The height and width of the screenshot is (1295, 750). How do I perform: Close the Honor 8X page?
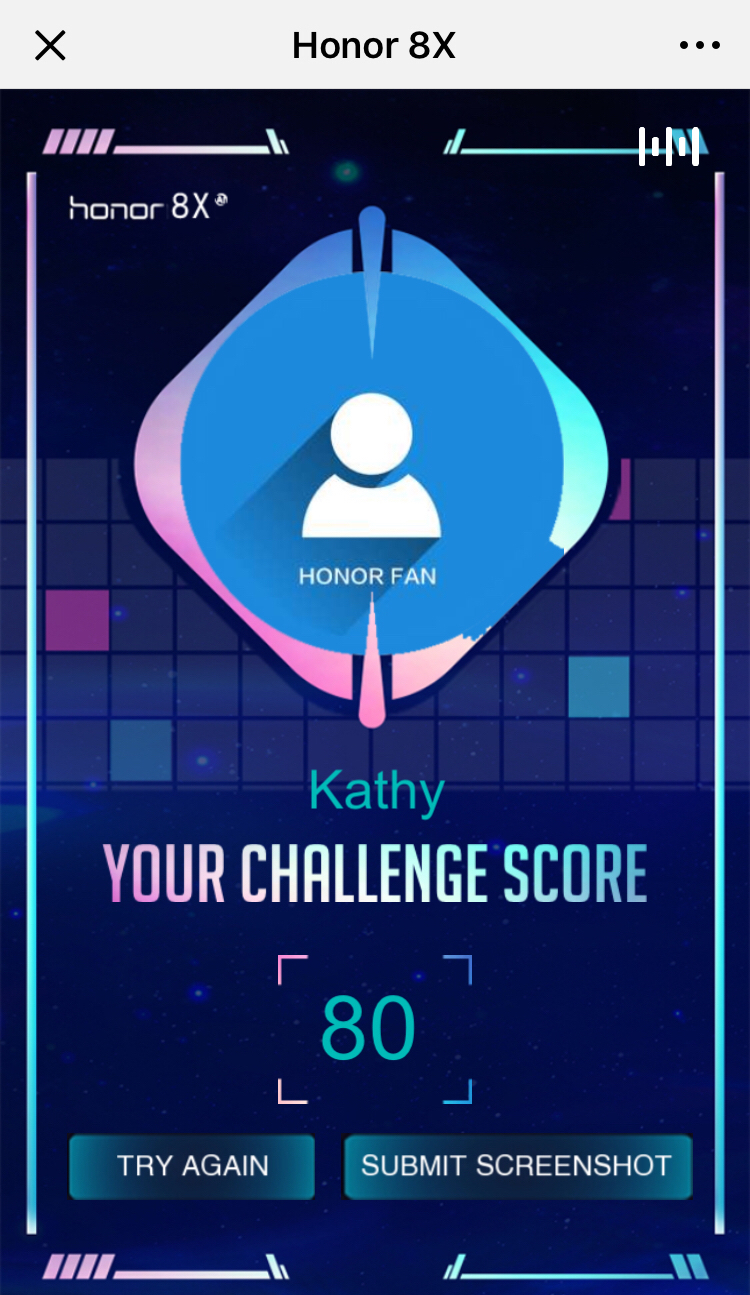click(50, 45)
